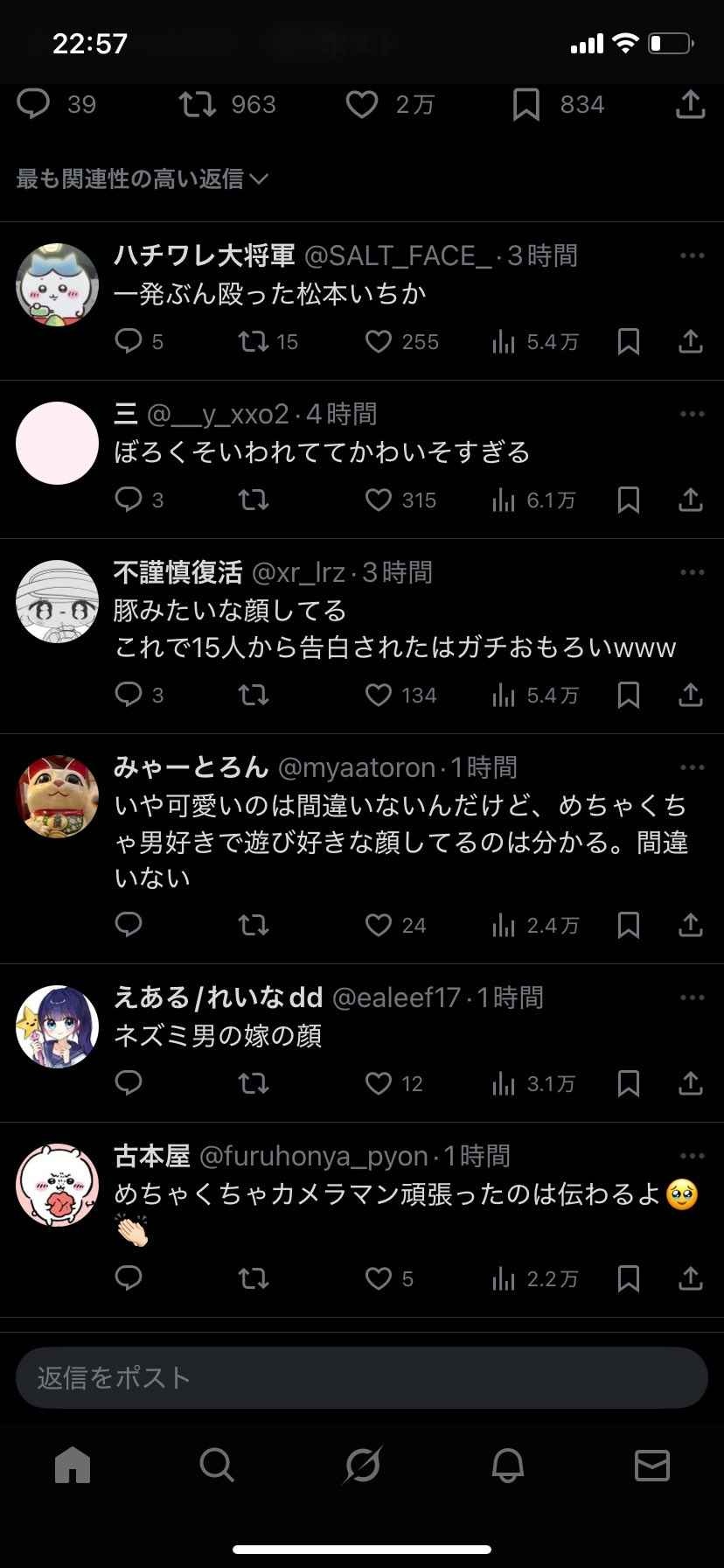Go to the Home tab
This screenshot has width=724, height=1568.
(73, 1464)
